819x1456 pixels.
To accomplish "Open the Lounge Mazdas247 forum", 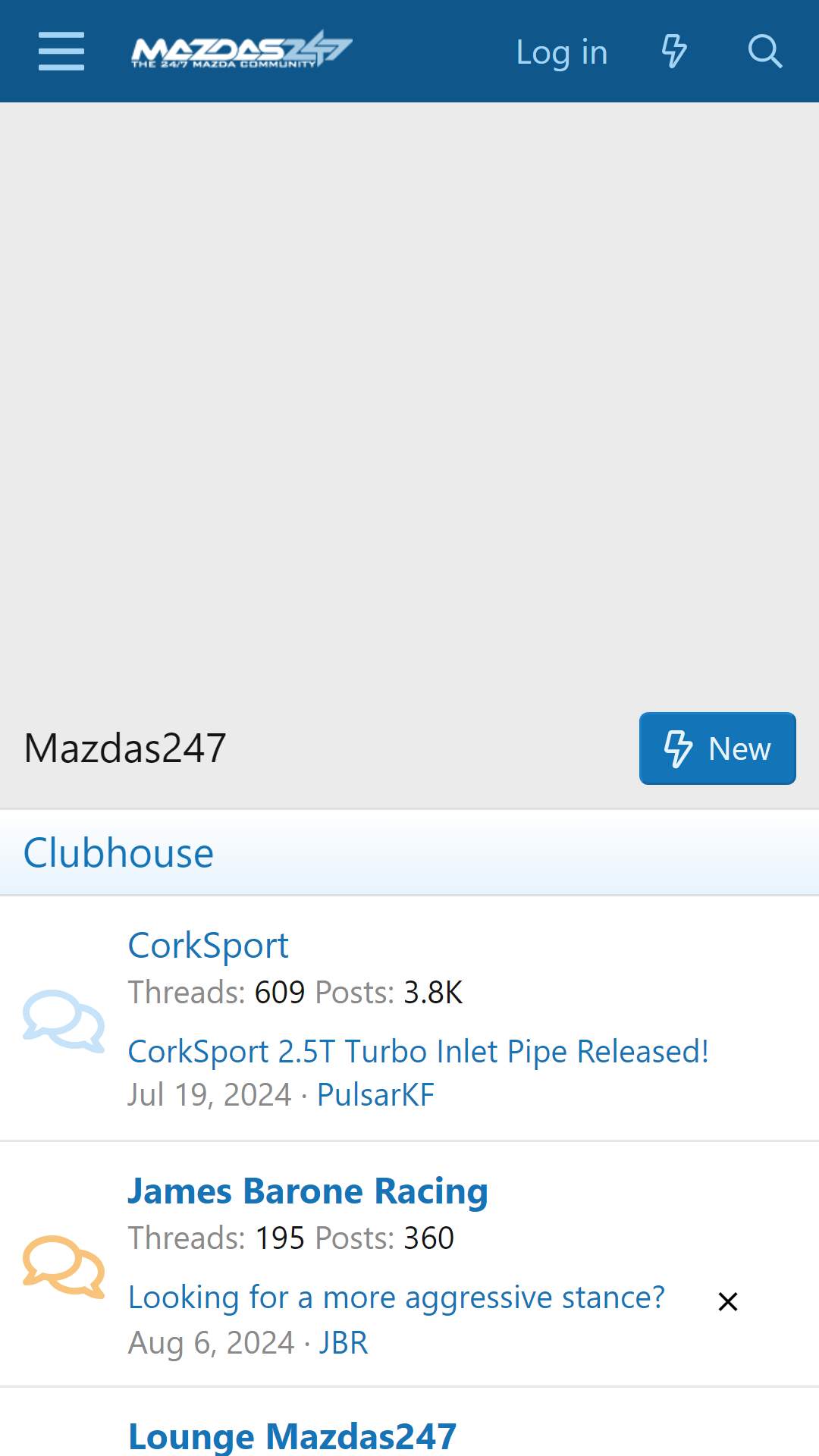I will (293, 1436).
